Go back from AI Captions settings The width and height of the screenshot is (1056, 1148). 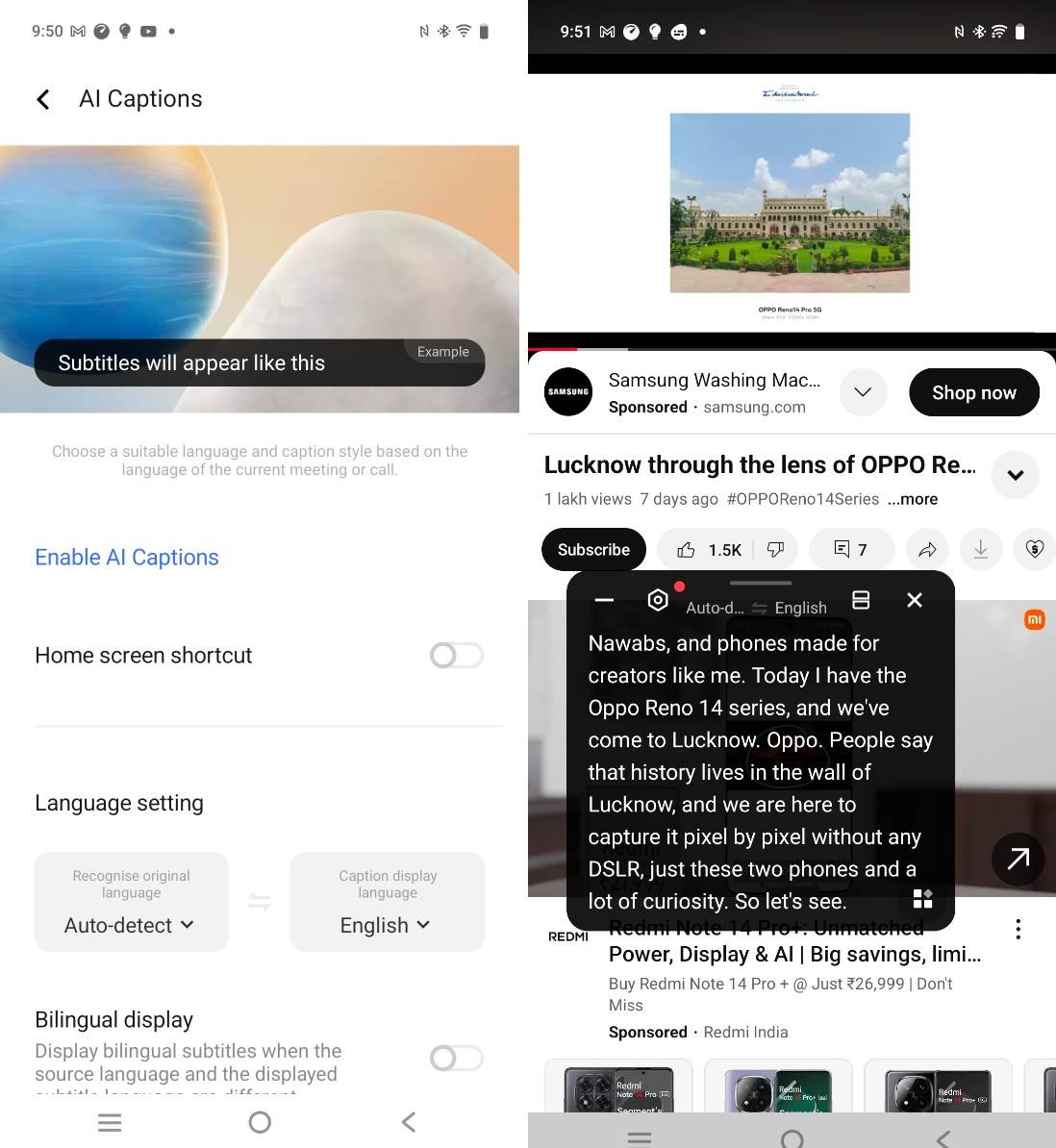coord(43,99)
